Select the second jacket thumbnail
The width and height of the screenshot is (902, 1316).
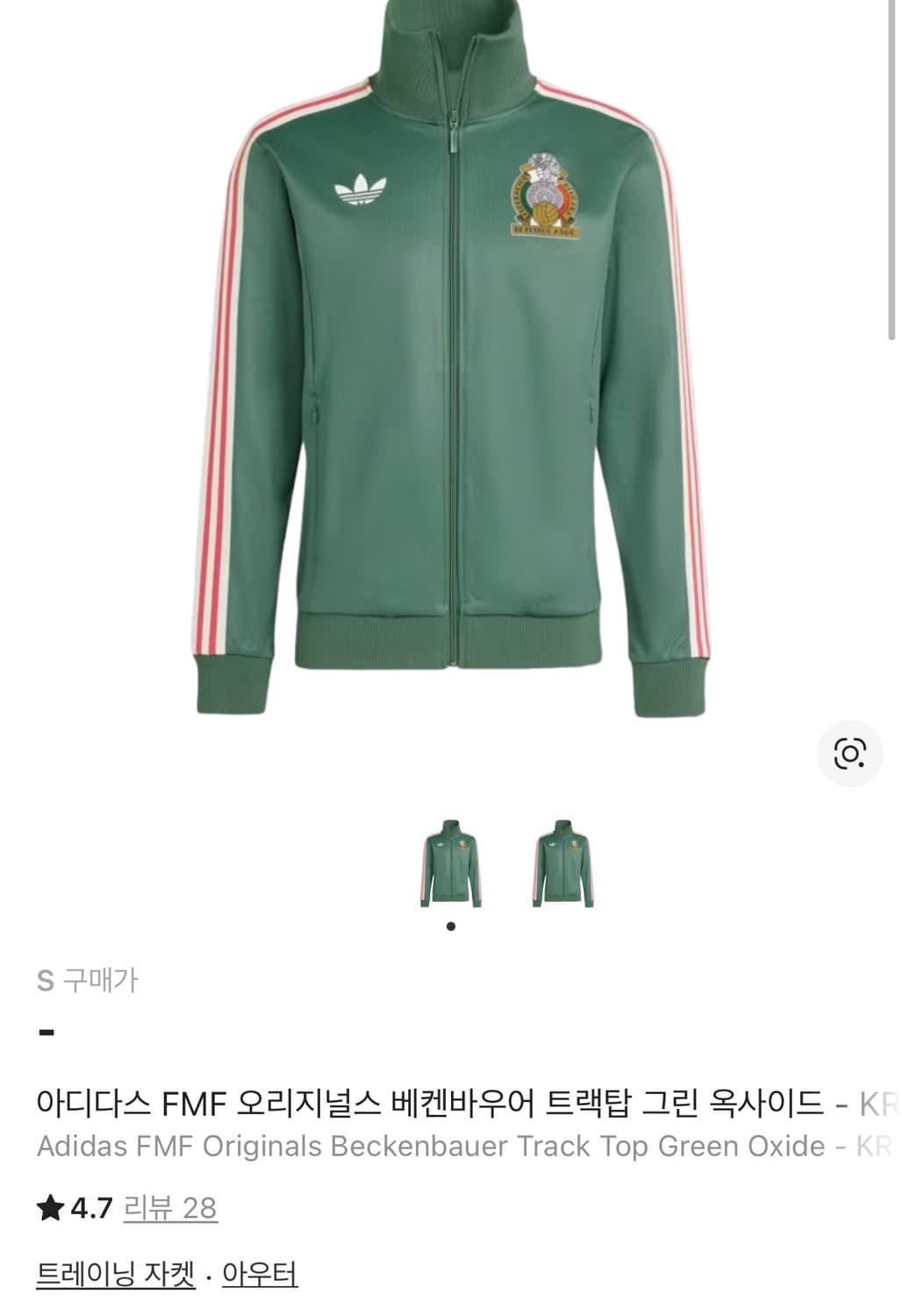pos(560,864)
